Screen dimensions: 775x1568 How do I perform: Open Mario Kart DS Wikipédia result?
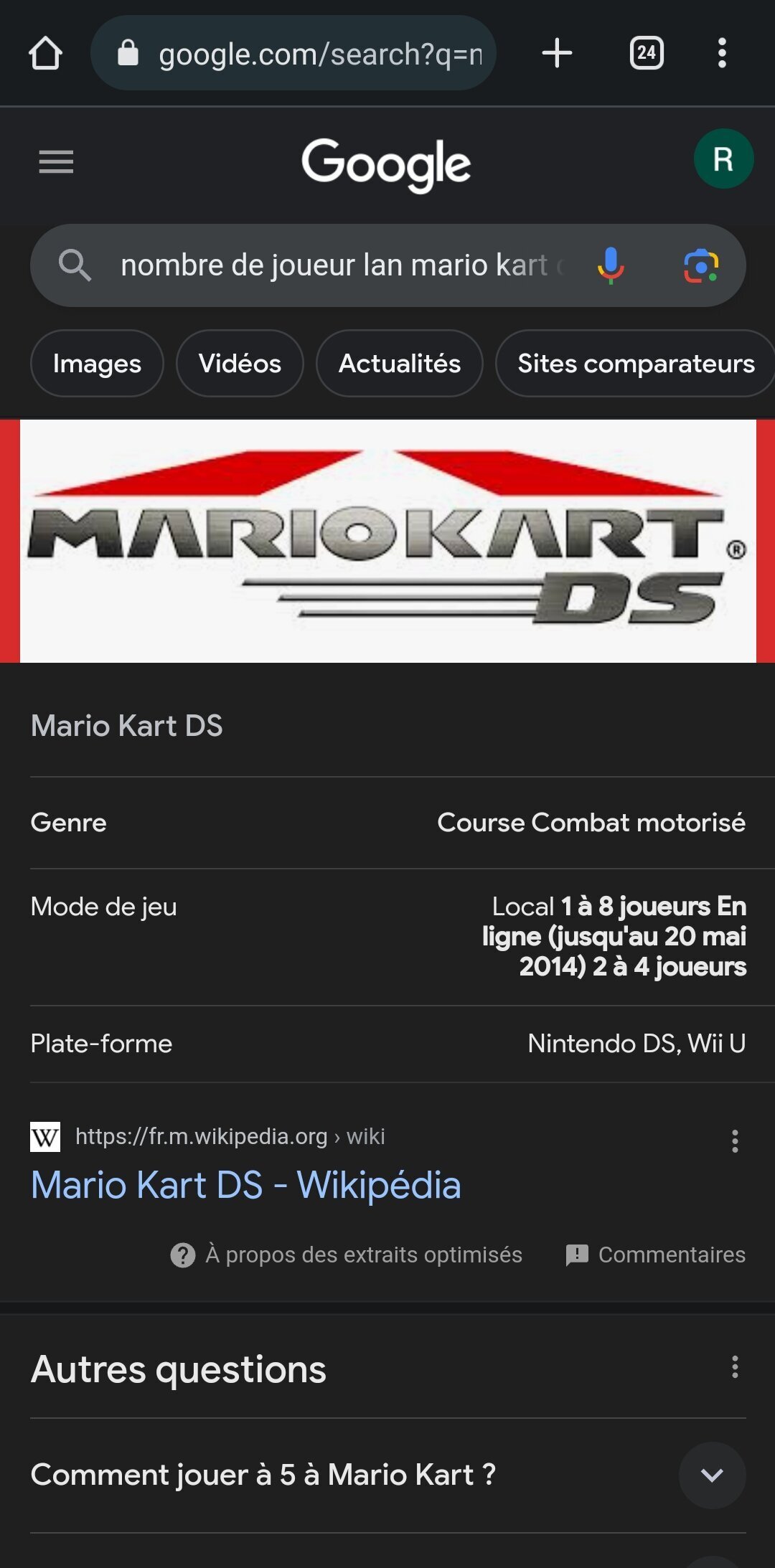245,1185
